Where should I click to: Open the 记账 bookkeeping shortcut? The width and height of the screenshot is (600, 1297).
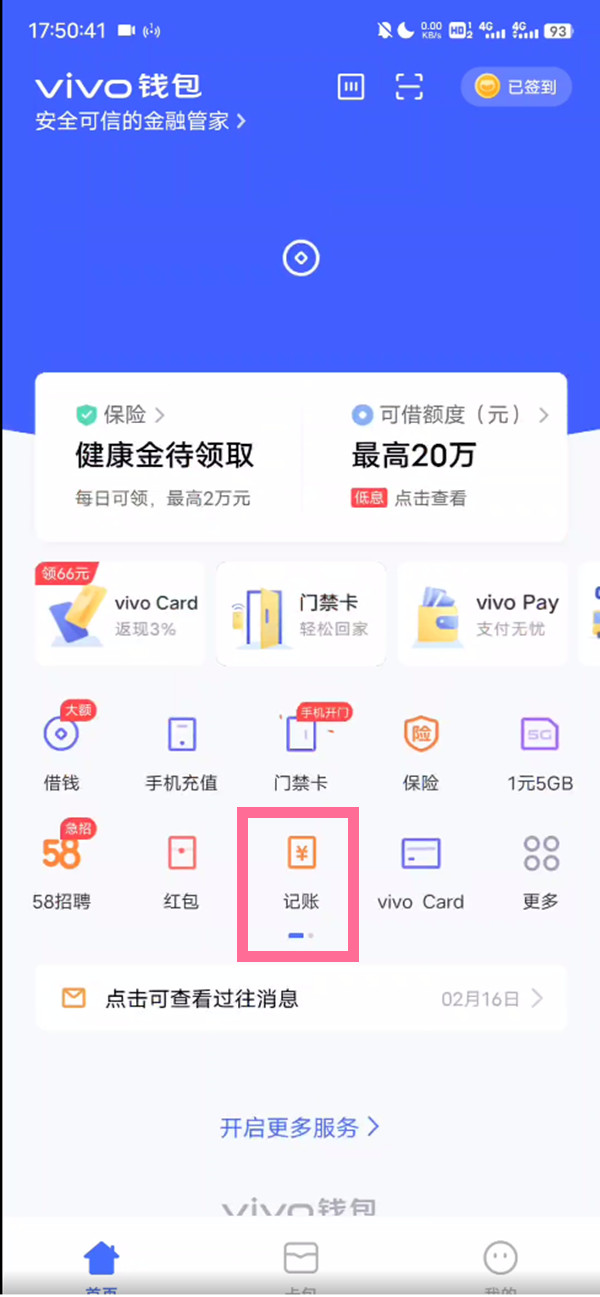pos(301,870)
